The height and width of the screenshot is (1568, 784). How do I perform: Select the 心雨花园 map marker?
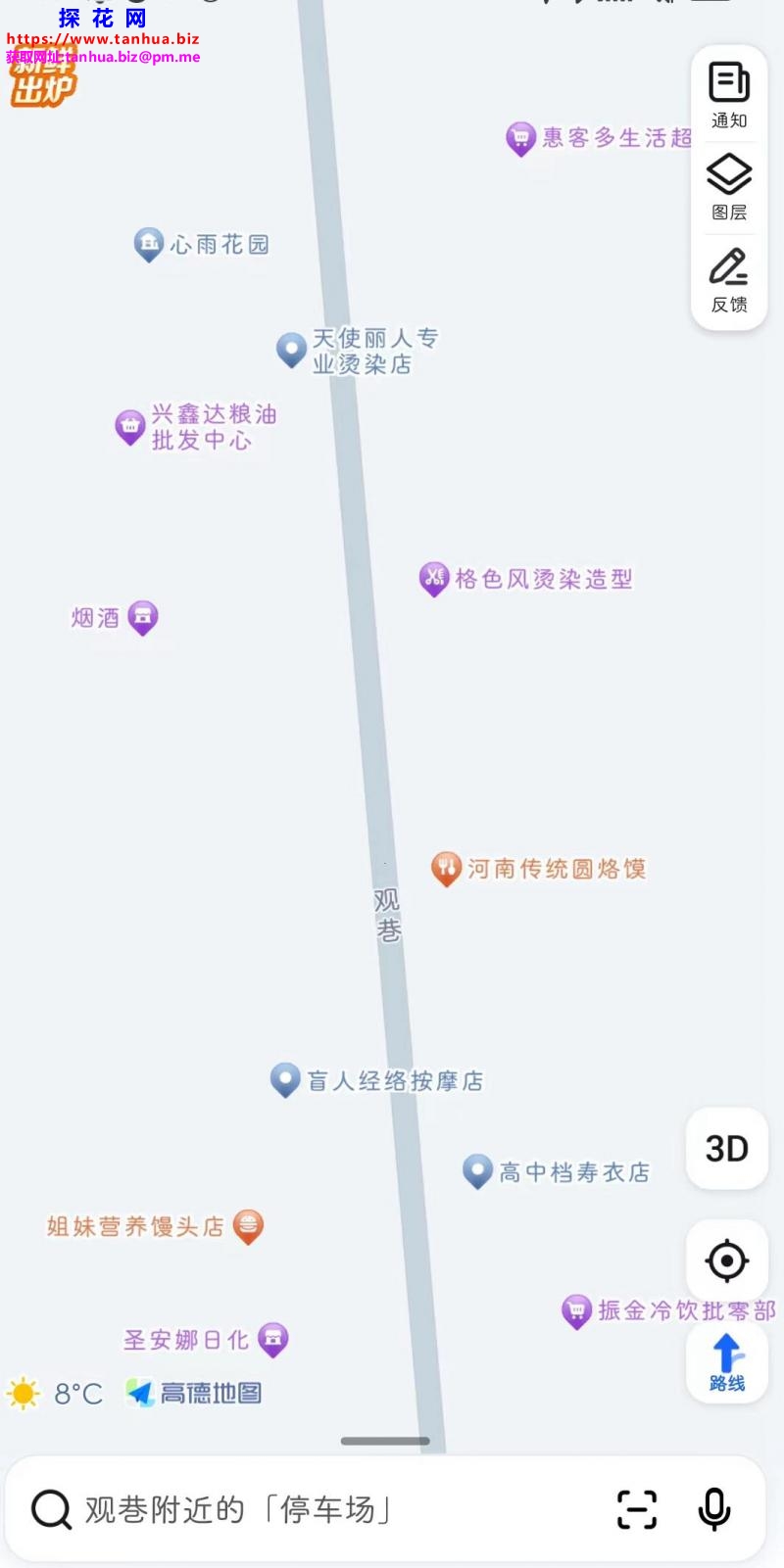[x=149, y=244]
